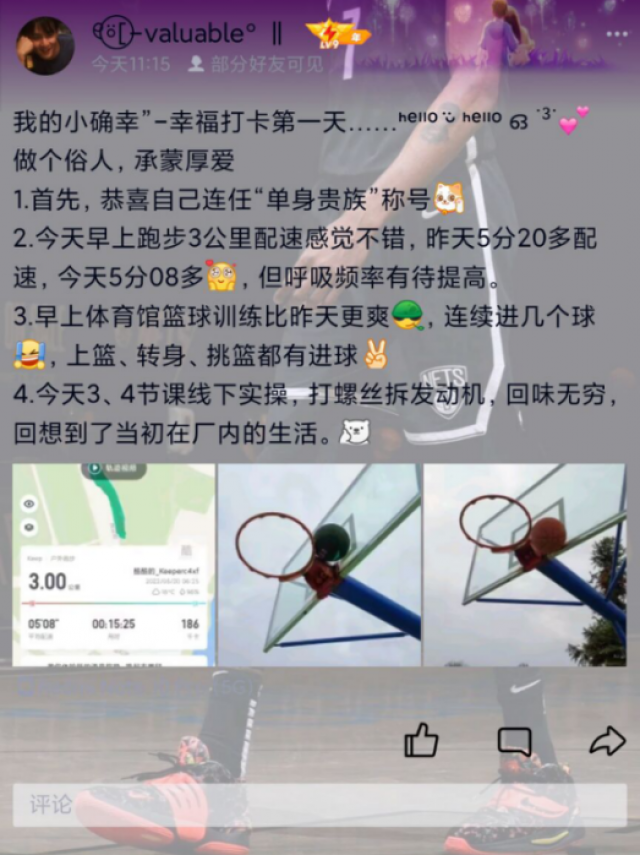Open the 3.00 km running record image
This screenshot has height=855, width=640.
point(113,564)
